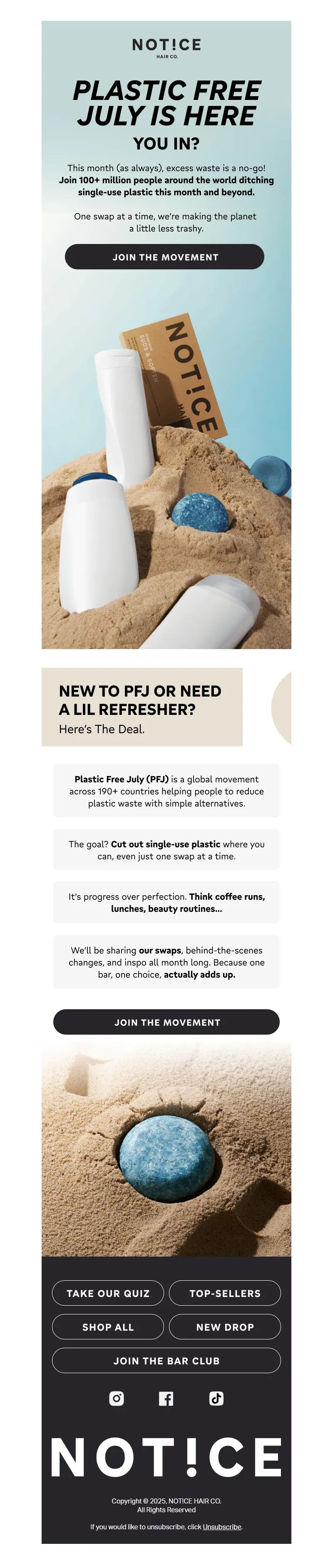
Task: Tap Join the Movement below the PFJ info cards
Action: (166, 1022)
